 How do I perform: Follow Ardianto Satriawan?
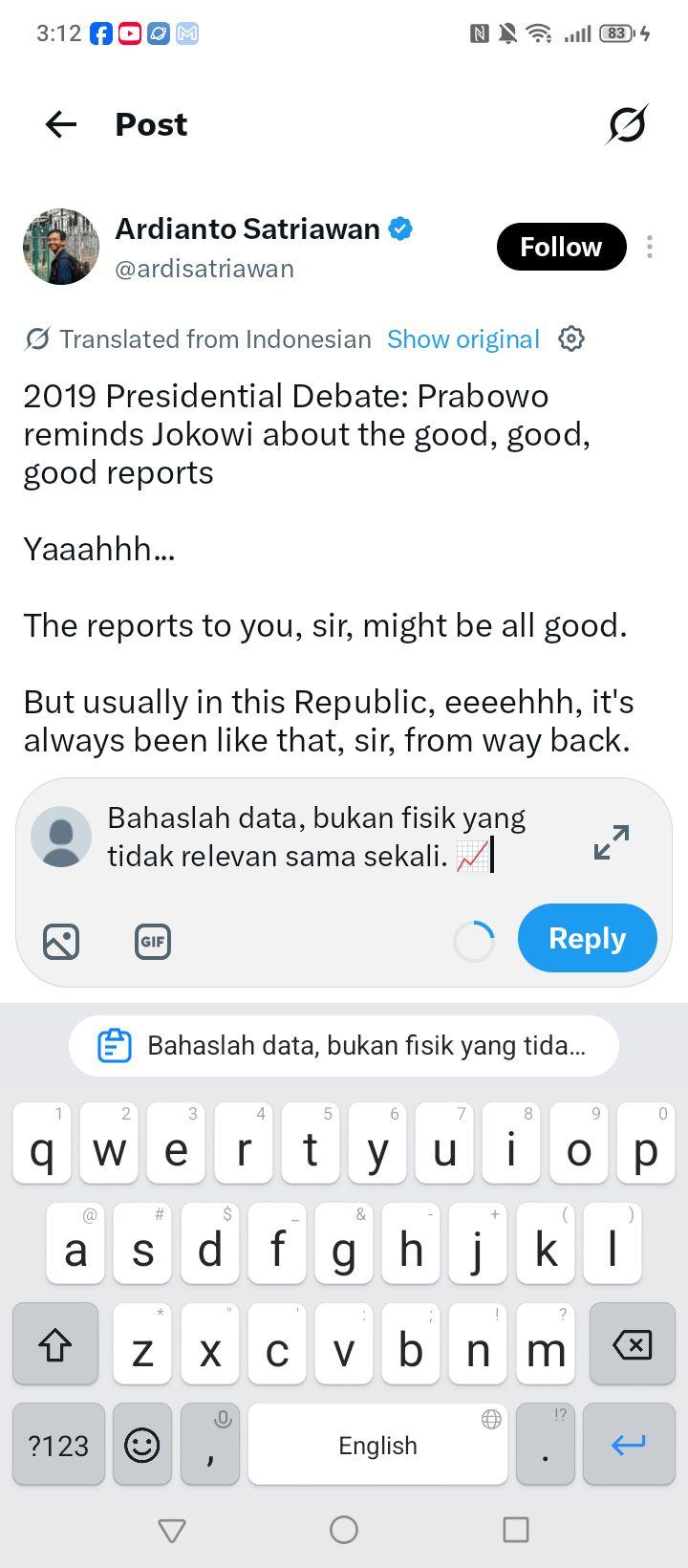(561, 247)
